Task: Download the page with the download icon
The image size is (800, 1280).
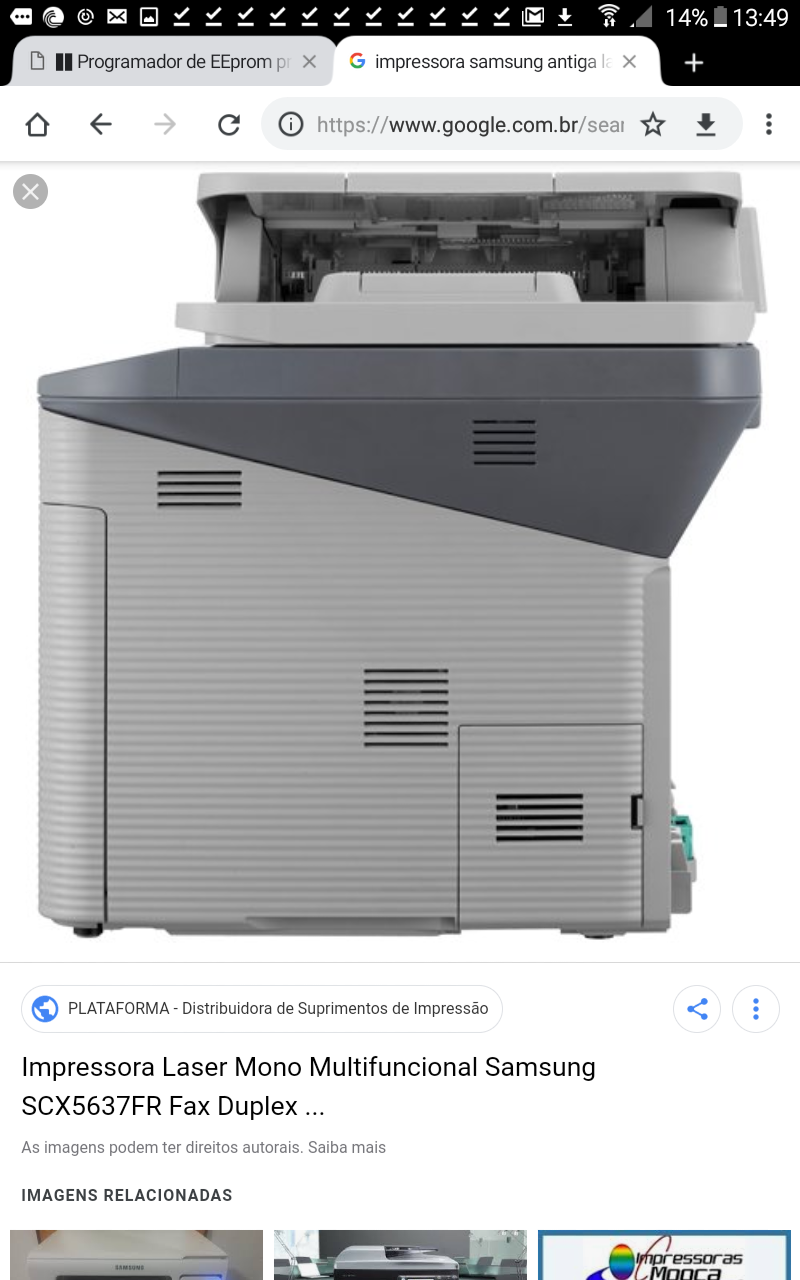Action: click(706, 124)
